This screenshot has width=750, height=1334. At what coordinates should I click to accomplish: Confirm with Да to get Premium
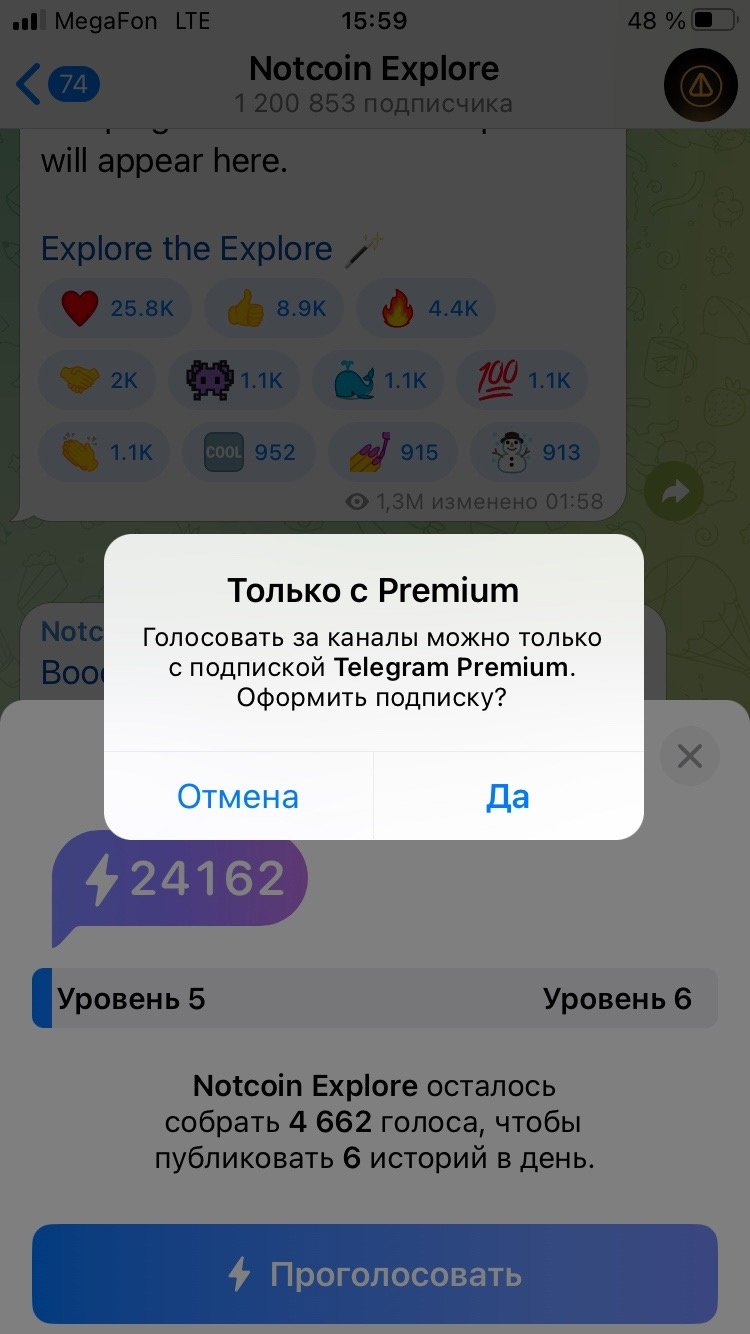tap(508, 796)
